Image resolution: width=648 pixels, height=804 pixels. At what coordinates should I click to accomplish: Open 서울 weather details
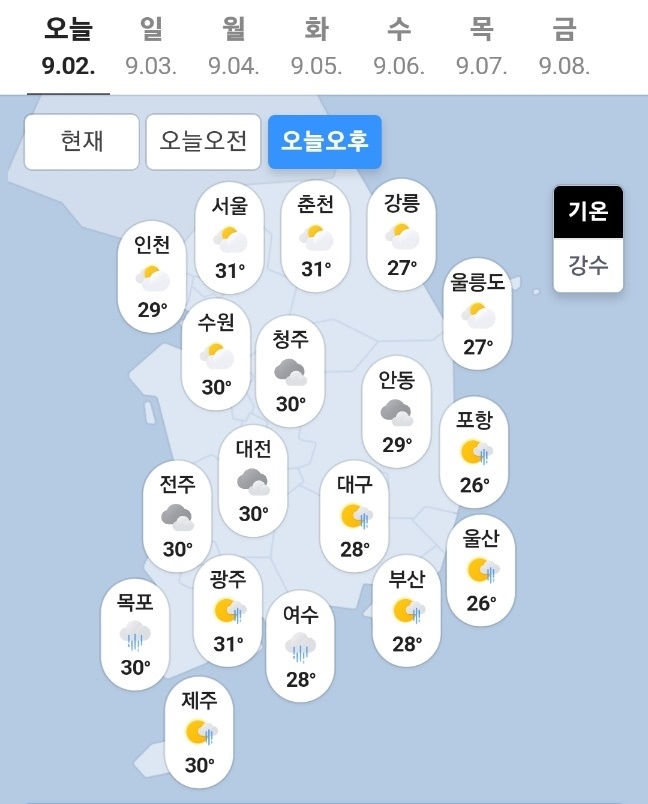click(x=230, y=238)
